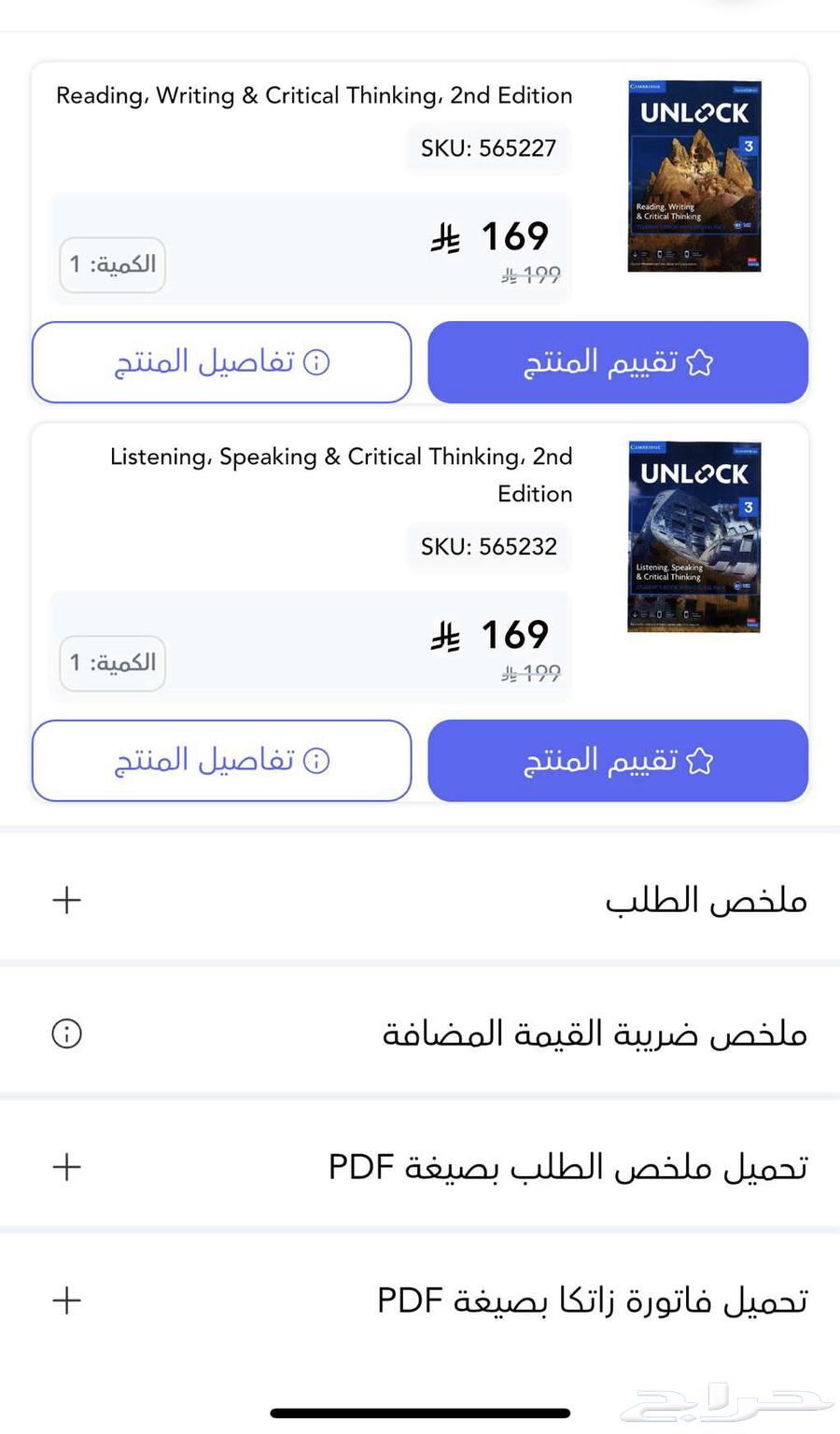Click تقييم المنتج for Reading Writing book
Image resolution: width=840 pixels, height=1434 pixels.
pos(618,362)
